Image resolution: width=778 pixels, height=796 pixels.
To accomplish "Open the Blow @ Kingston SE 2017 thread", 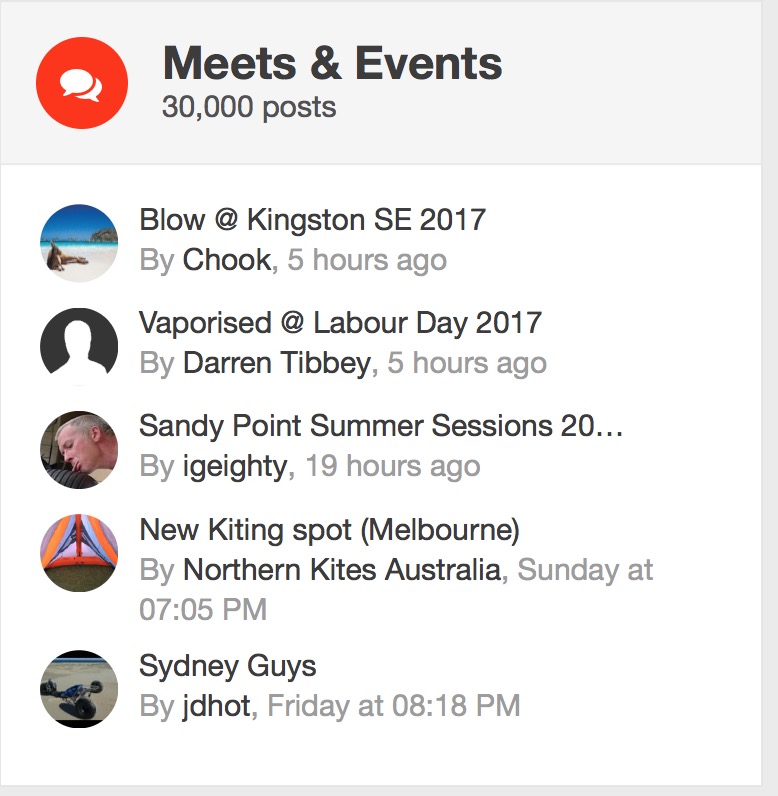I will pyautogui.click(x=312, y=218).
